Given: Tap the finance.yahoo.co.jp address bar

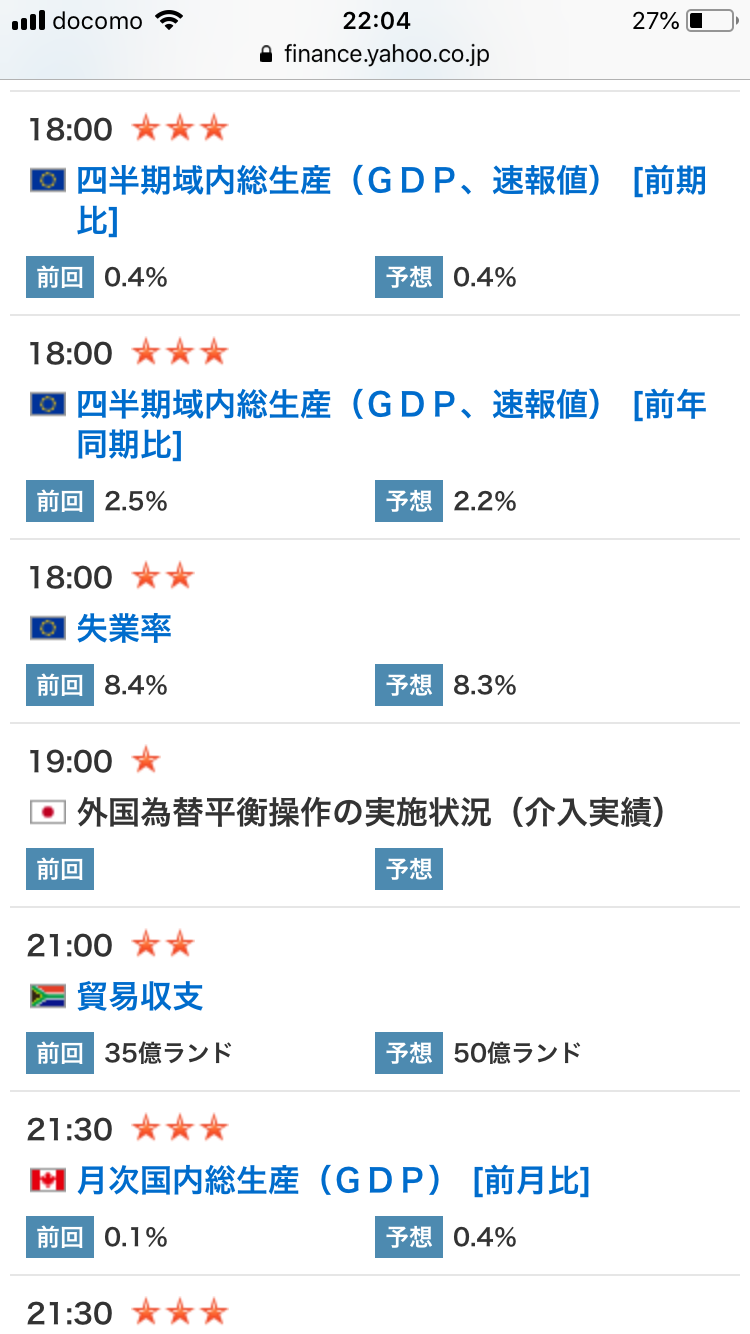Looking at the screenshot, I should point(375,54).
